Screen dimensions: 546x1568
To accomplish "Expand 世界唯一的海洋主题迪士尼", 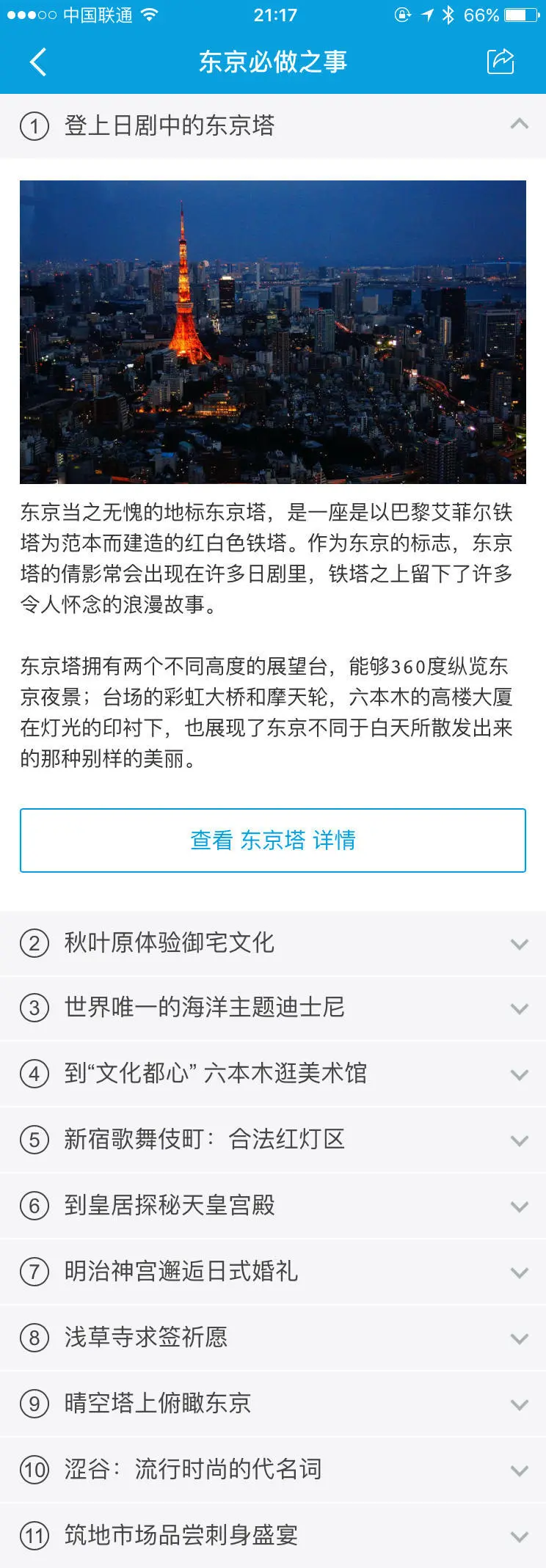I will click(519, 1008).
